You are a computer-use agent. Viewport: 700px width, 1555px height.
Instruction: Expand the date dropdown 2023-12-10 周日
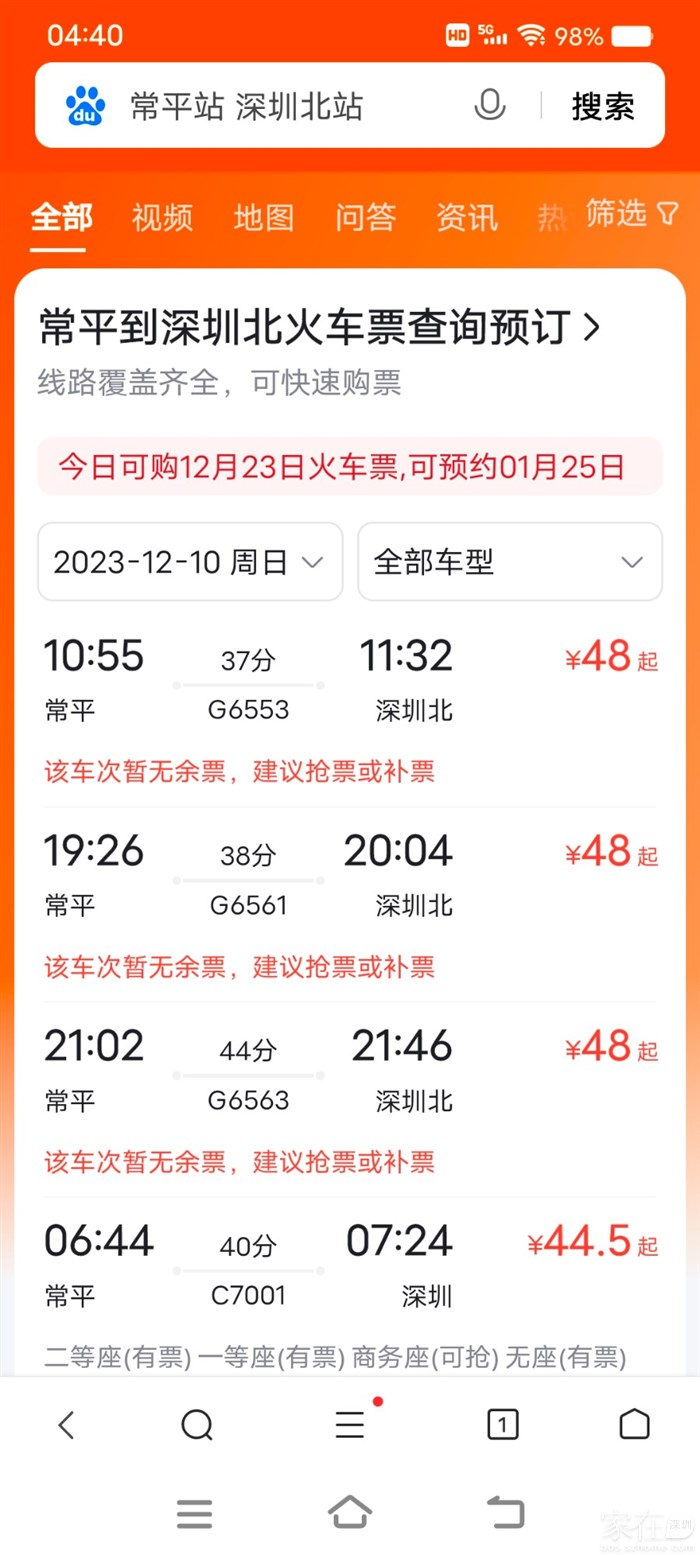click(190, 562)
